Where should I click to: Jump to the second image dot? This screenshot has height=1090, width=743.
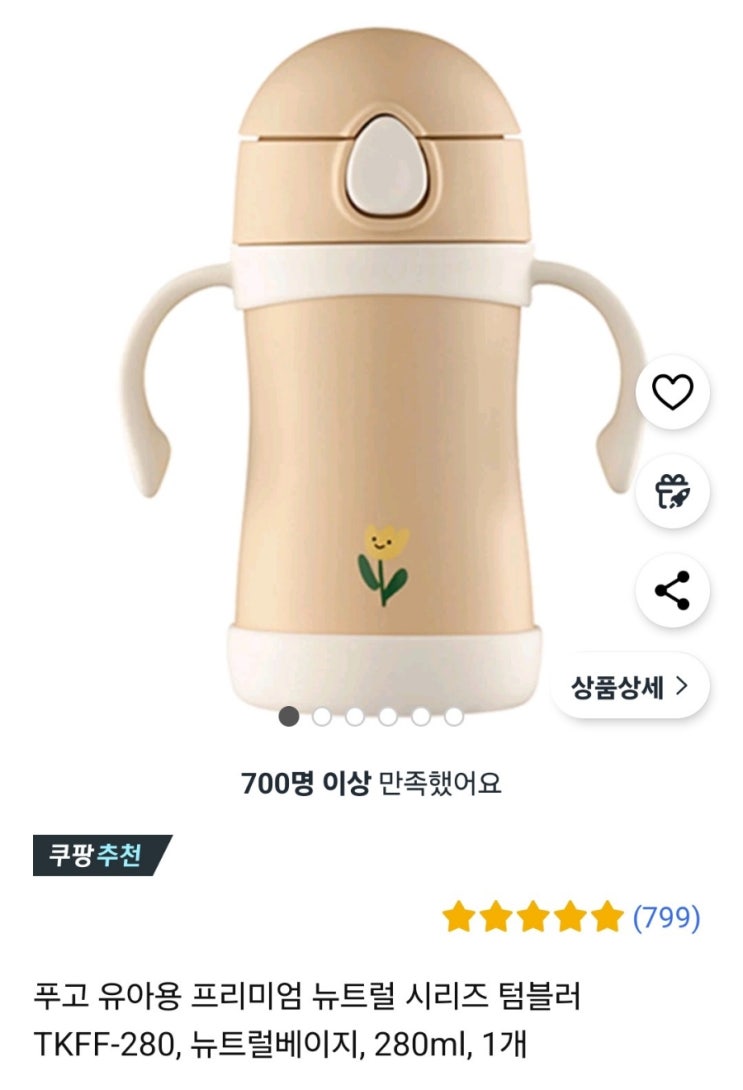click(x=321, y=716)
